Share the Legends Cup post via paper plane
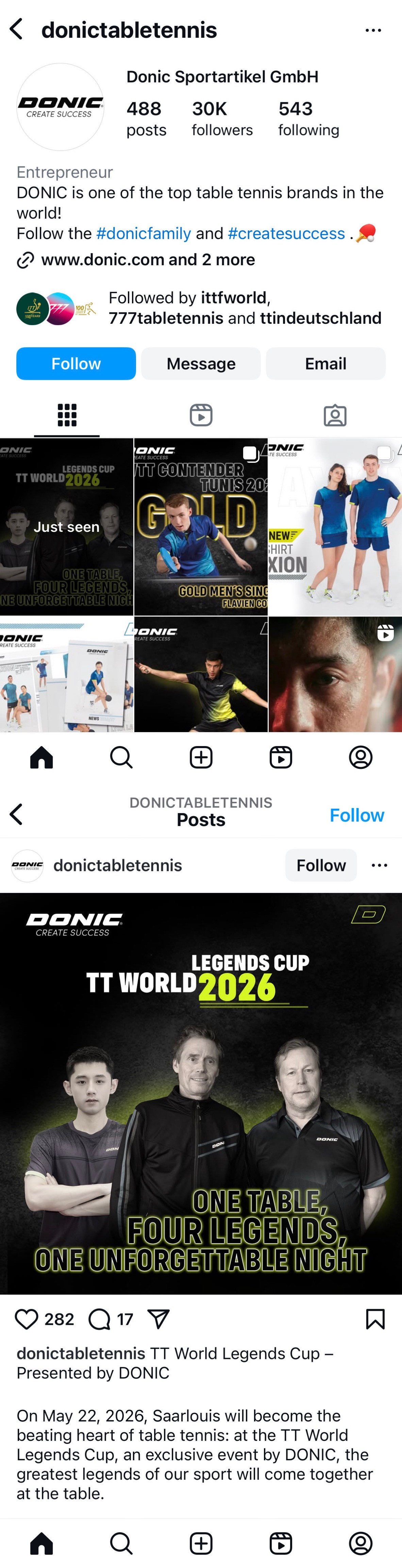 click(158, 1319)
